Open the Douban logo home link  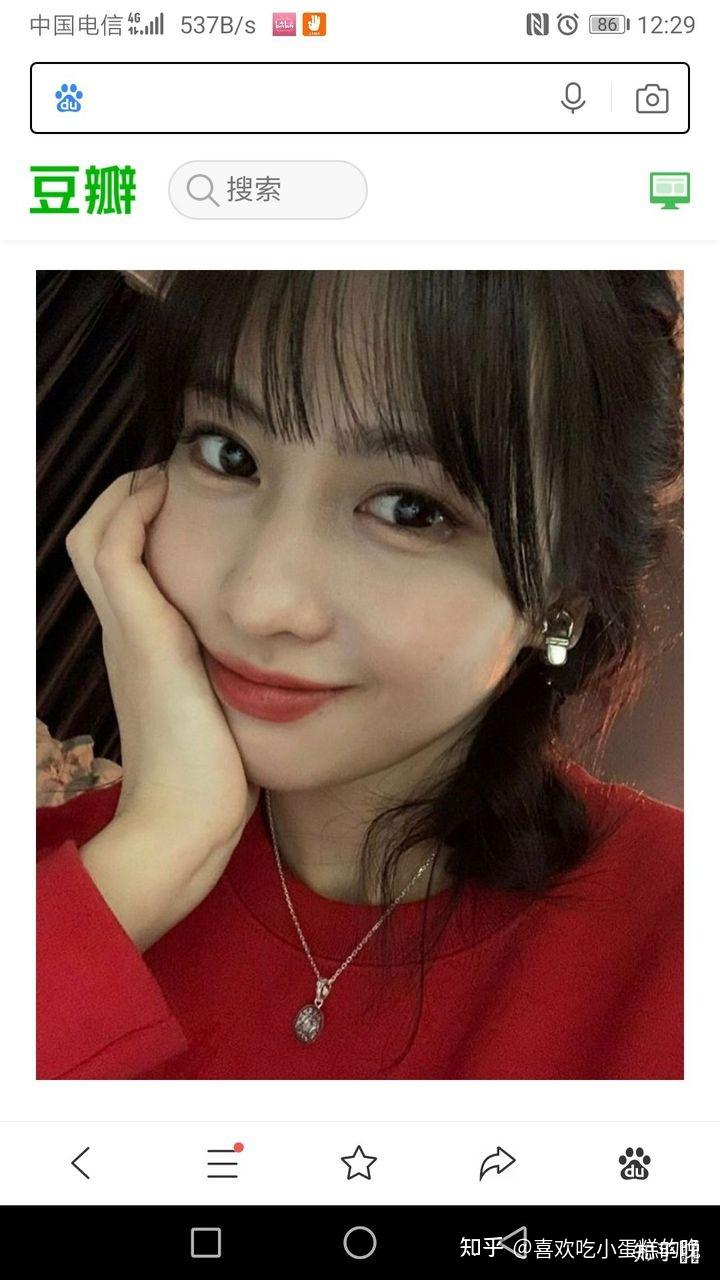click(x=83, y=190)
